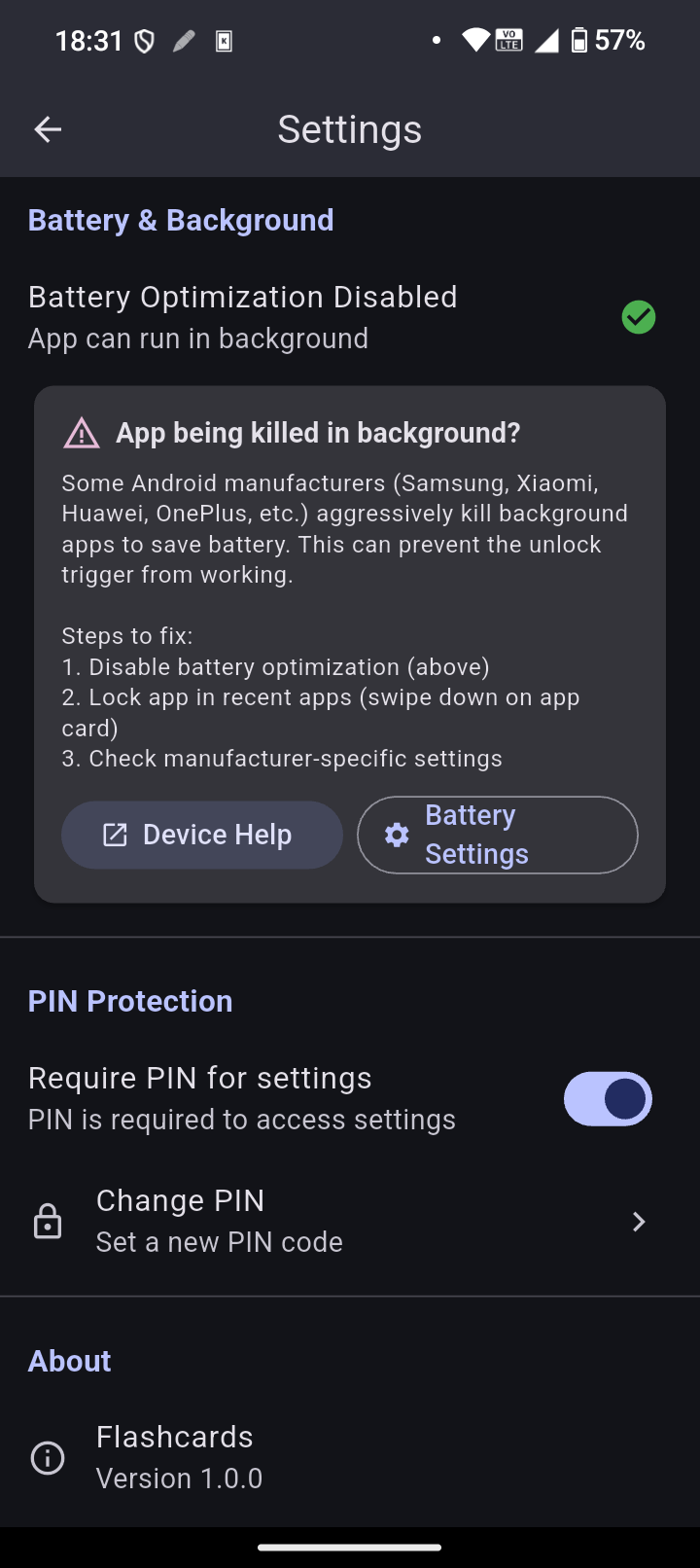Image resolution: width=700 pixels, height=1568 pixels.
Task: Click the lock icon next to Change PIN
Action: 48,1221
